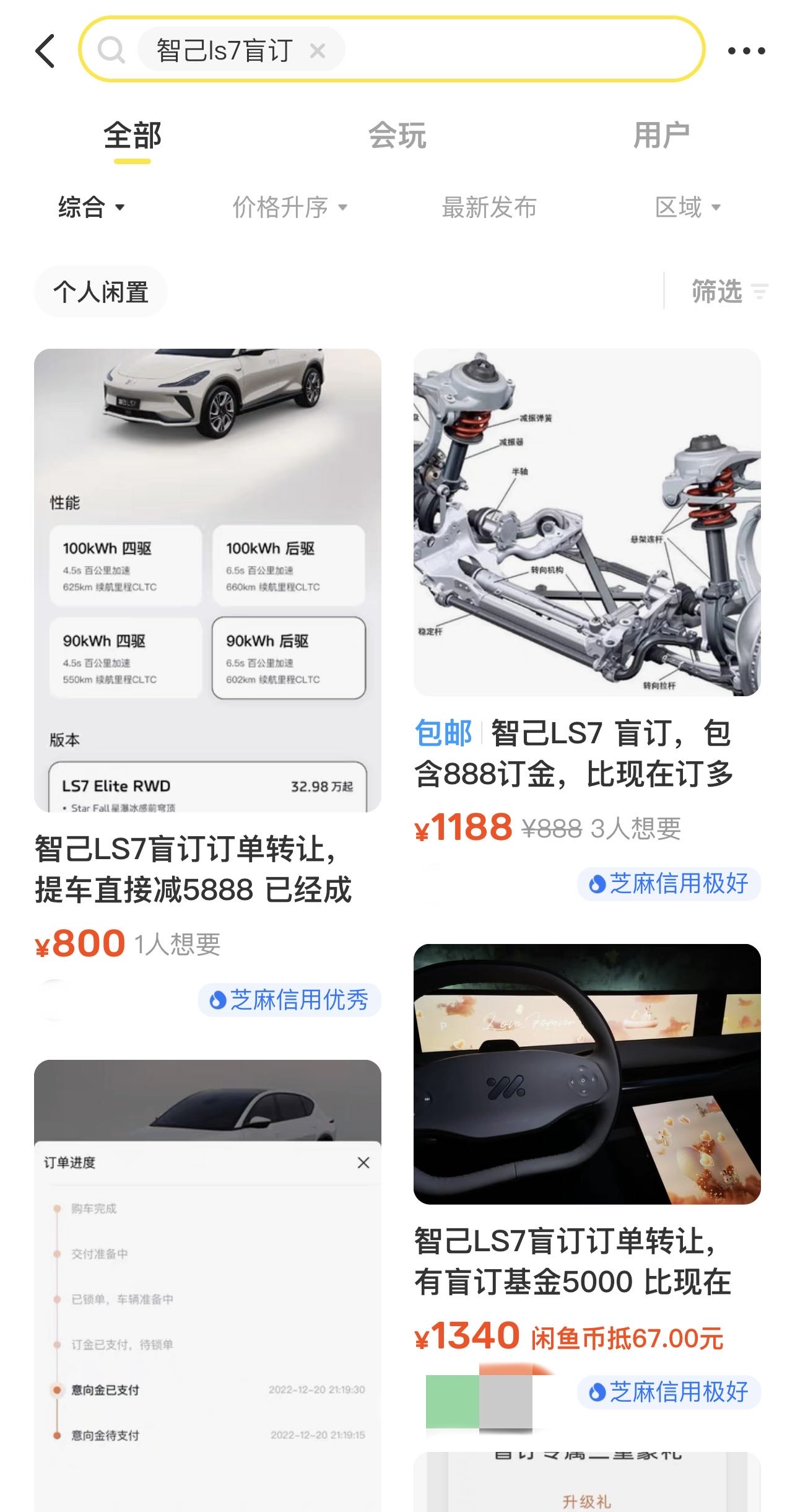Select the 个人闲置 filter chip
This screenshot has height=1512, width=795.
point(100,292)
